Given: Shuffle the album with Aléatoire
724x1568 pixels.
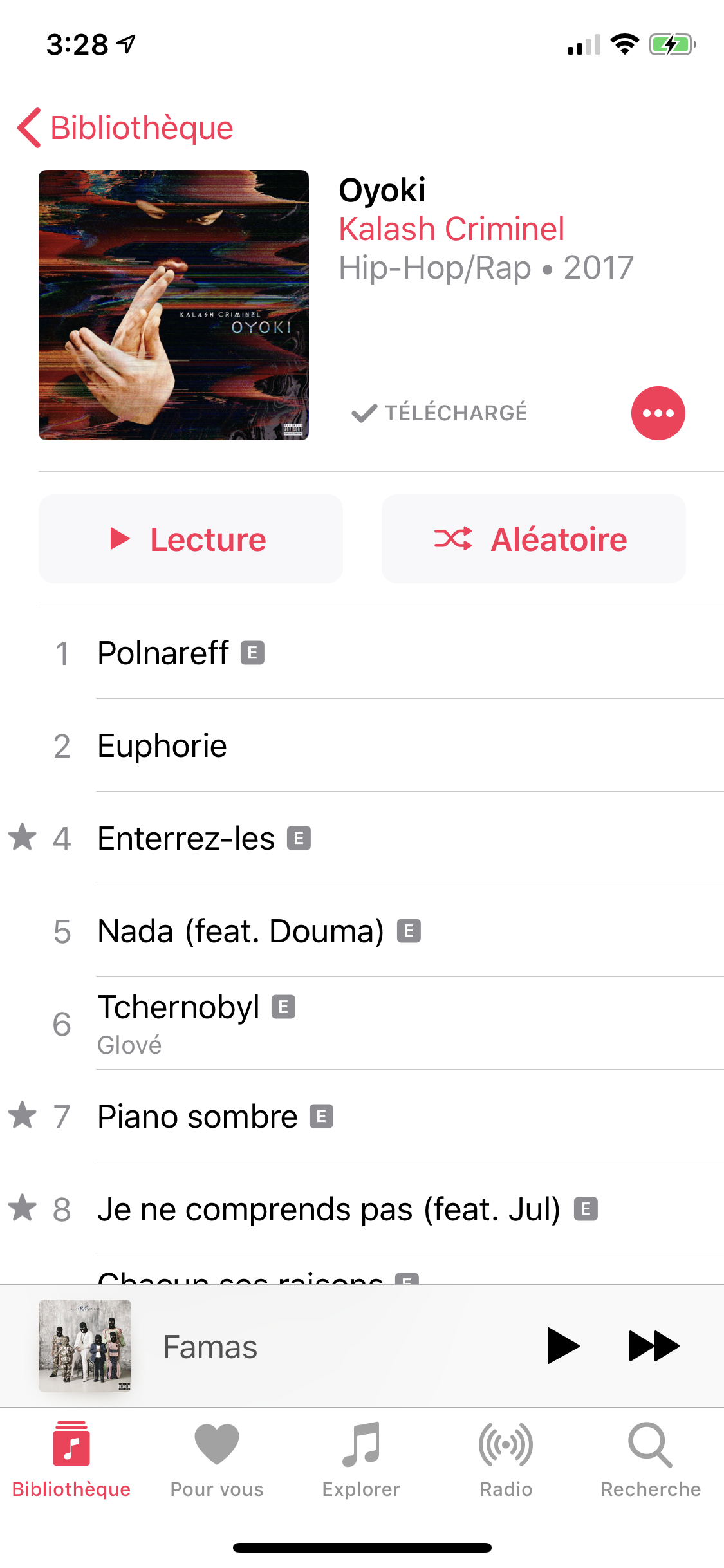Looking at the screenshot, I should (534, 539).
